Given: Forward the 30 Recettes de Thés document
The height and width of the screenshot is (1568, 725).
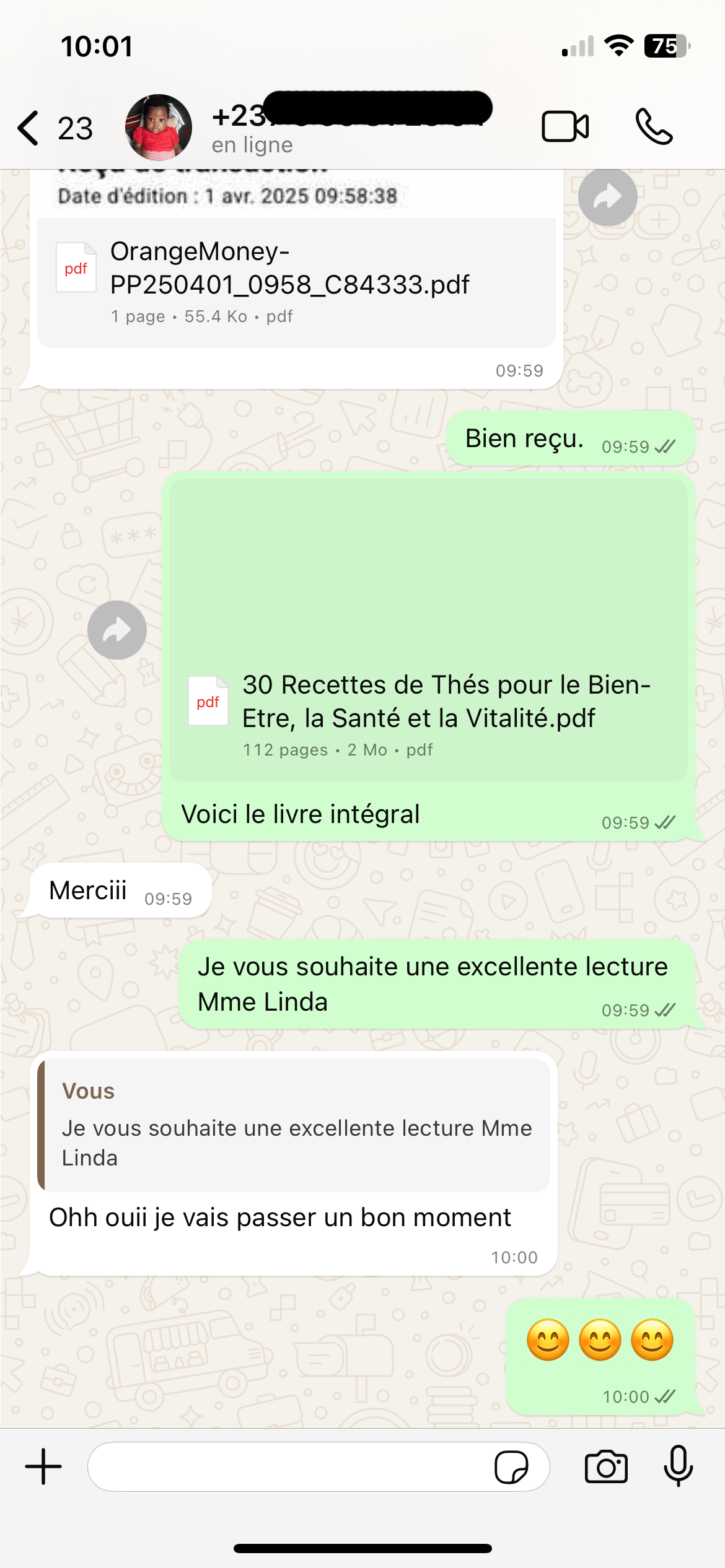Looking at the screenshot, I should pos(117,630).
